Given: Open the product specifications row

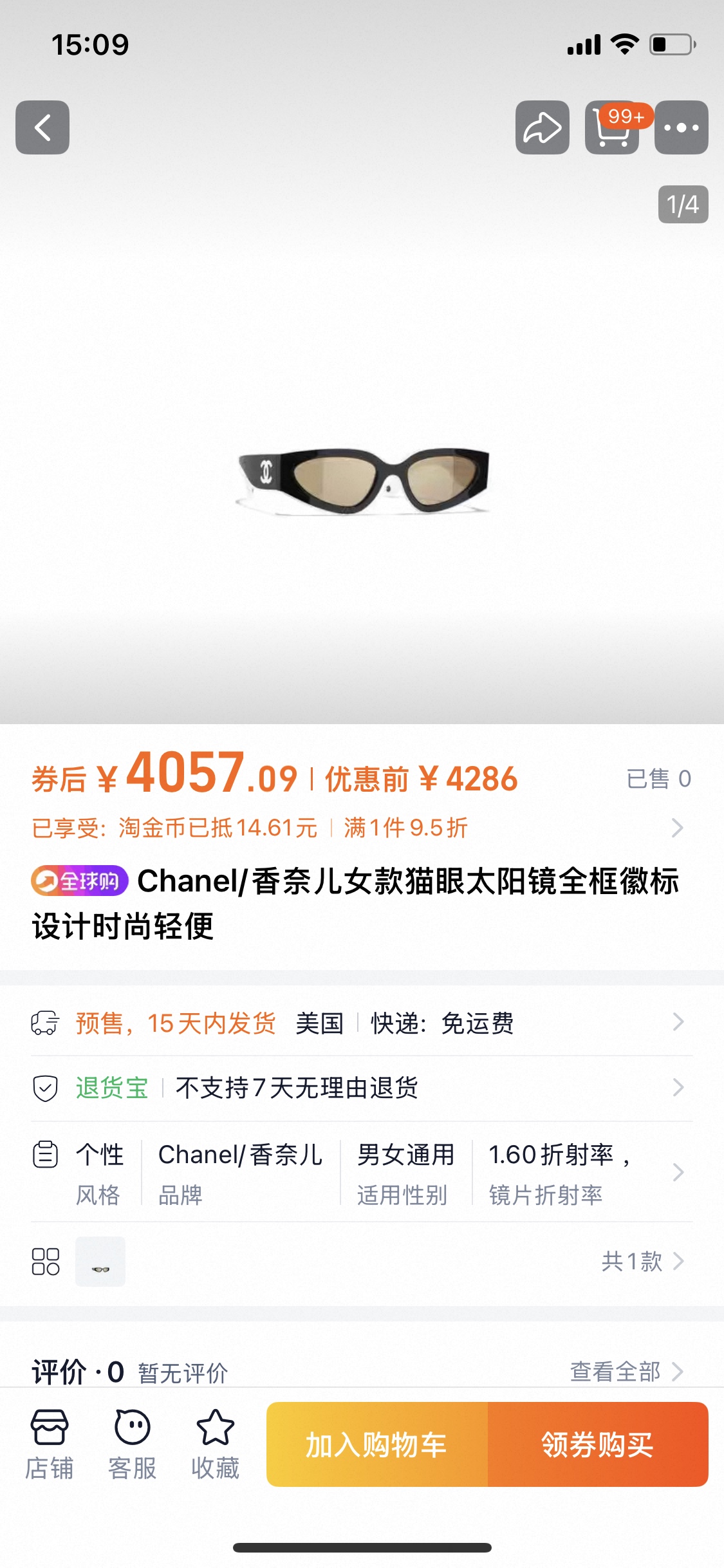Looking at the screenshot, I should (x=360, y=1172).
